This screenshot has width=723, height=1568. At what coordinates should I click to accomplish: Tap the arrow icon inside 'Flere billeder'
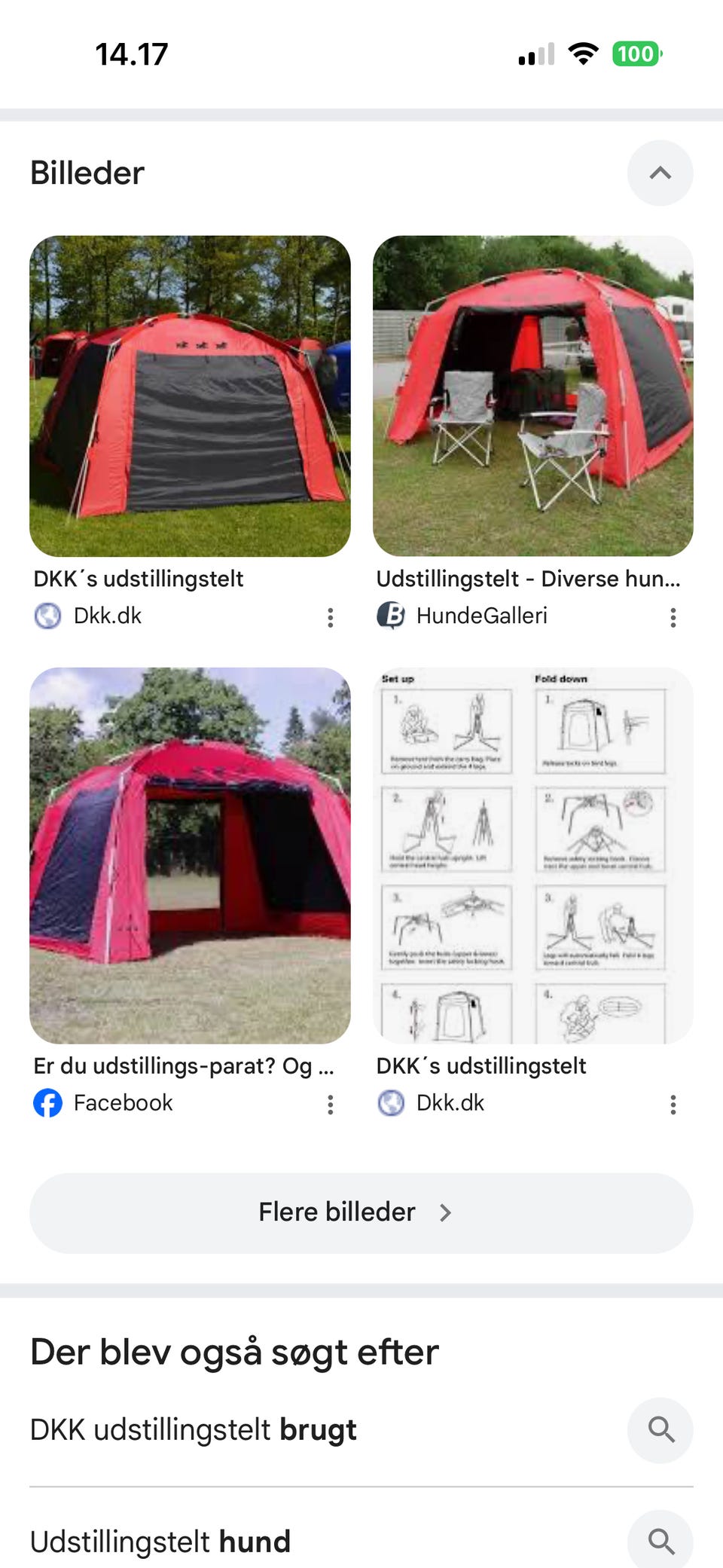point(446,1212)
